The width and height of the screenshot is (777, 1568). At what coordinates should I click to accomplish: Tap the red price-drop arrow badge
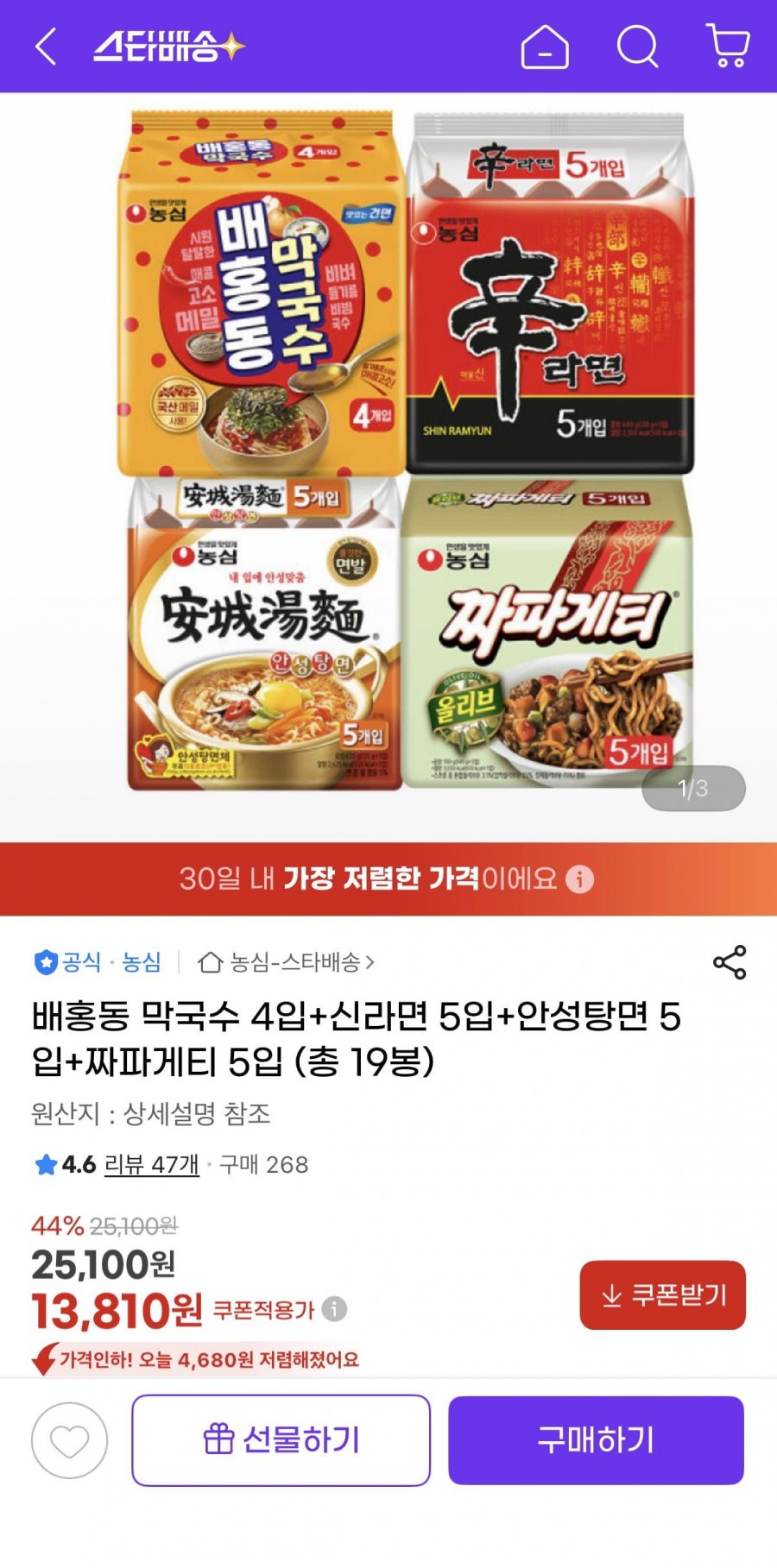pyautogui.click(x=40, y=1357)
